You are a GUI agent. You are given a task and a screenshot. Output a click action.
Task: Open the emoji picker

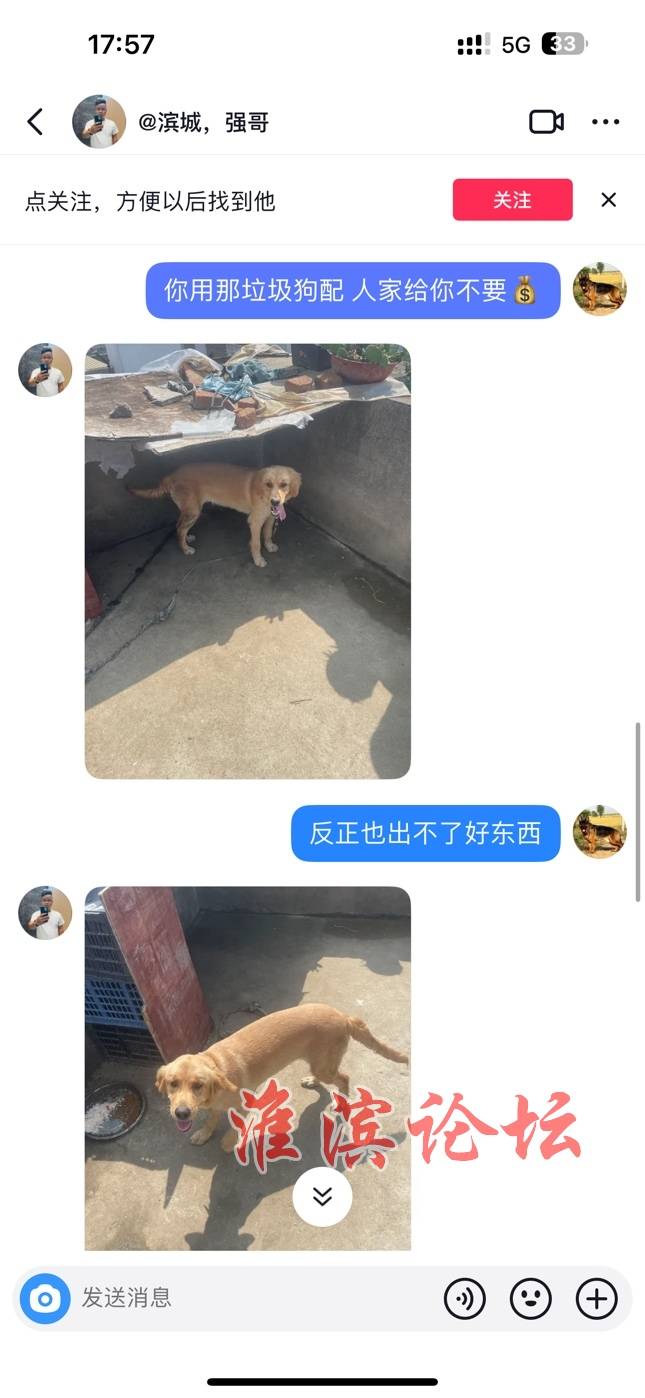[531, 1299]
